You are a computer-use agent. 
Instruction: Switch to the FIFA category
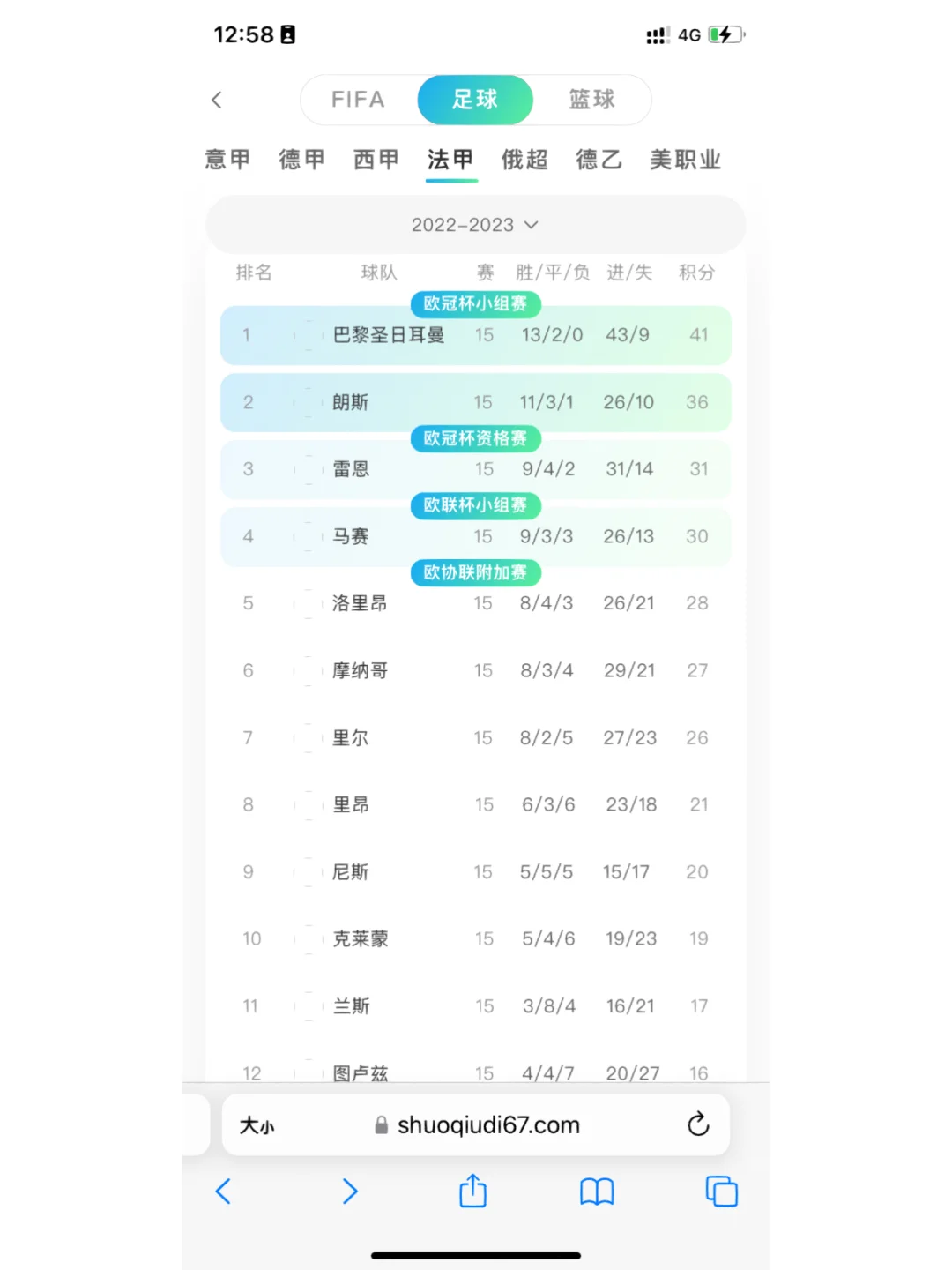coord(358,100)
